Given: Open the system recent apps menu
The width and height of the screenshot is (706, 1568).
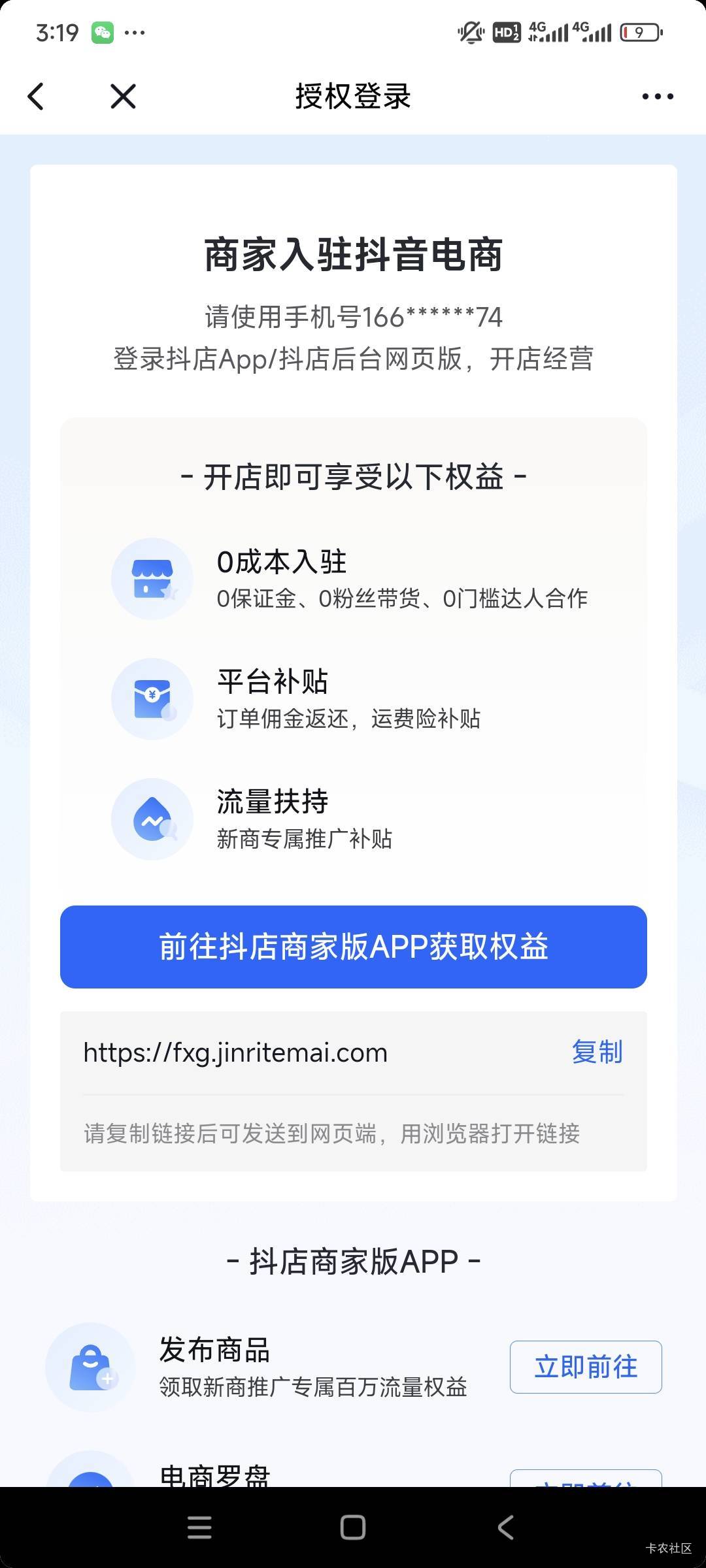Looking at the screenshot, I should (199, 1527).
